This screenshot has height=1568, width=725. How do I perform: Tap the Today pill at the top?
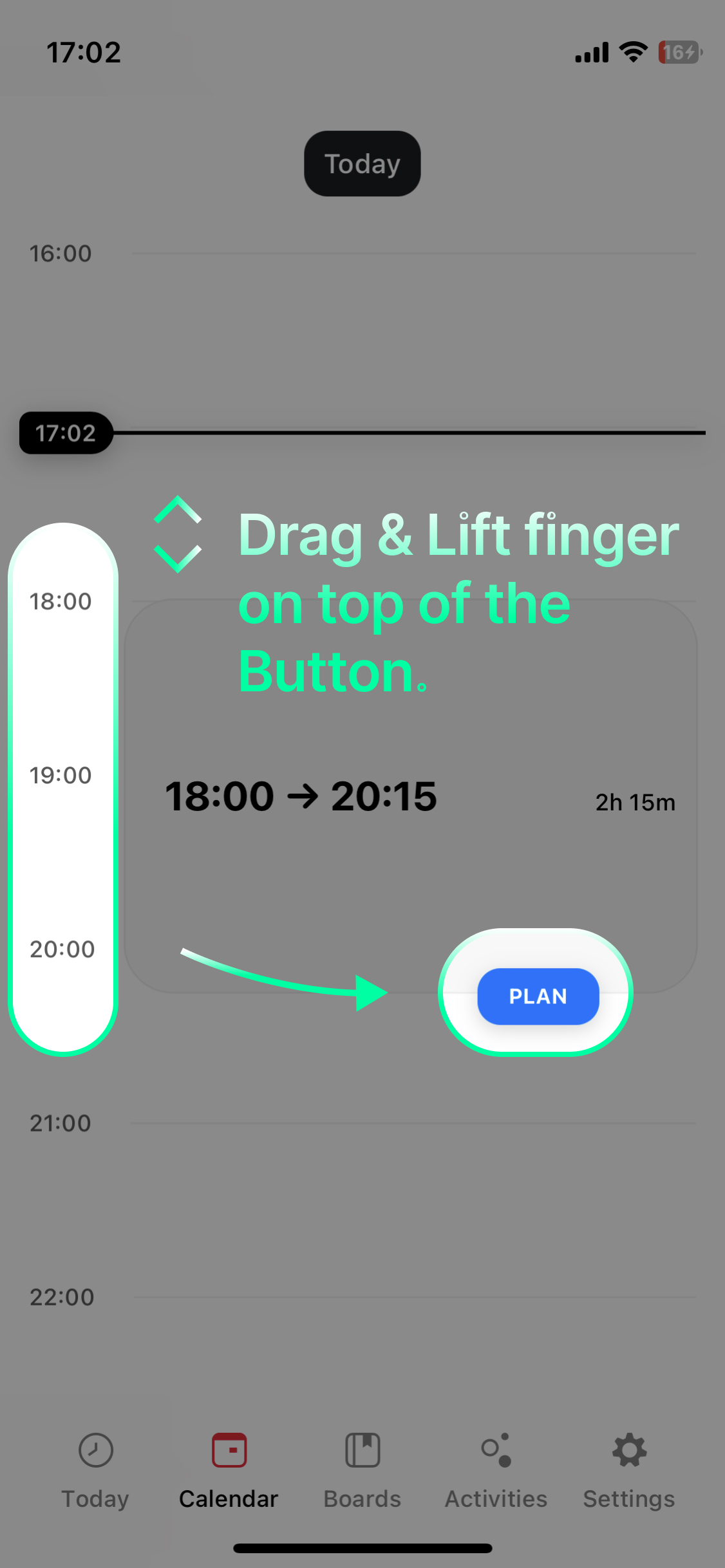[362, 163]
